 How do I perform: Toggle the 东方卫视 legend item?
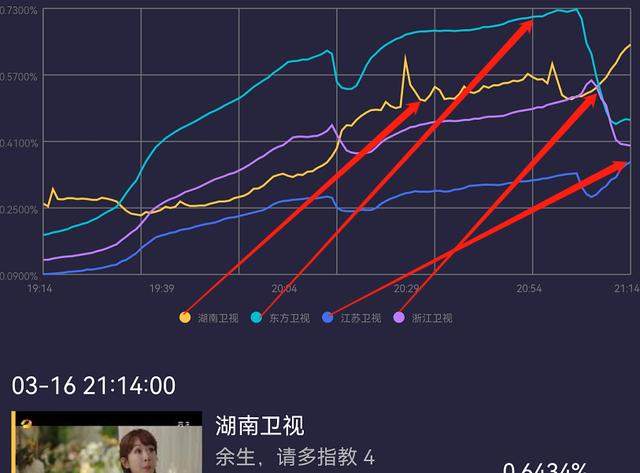pos(281,318)
